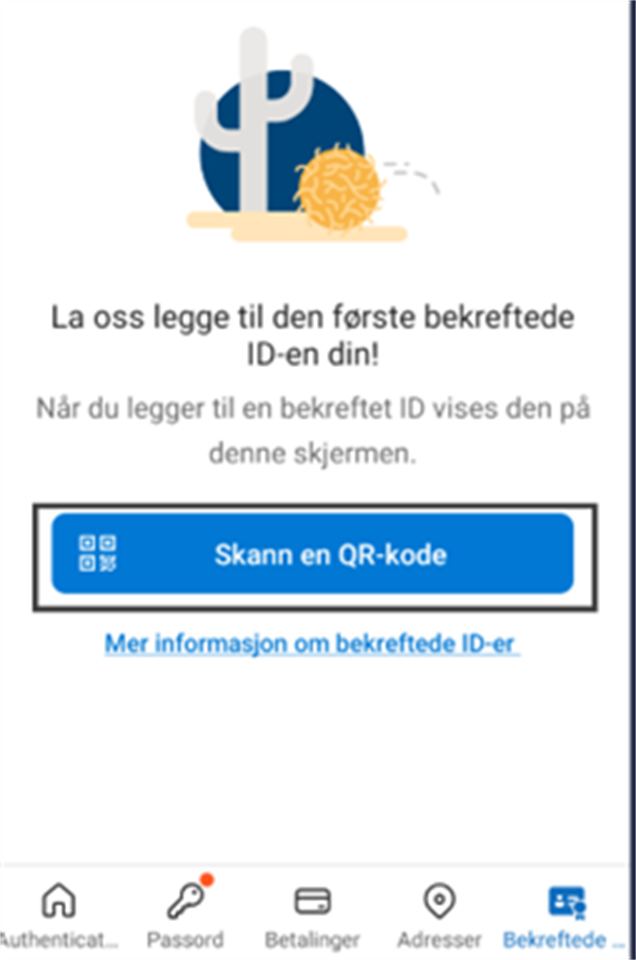Viewport: 636px width, 960px height.
Task: Open Mer informasjon om bekreftede ID-er link
Action: 312,644
